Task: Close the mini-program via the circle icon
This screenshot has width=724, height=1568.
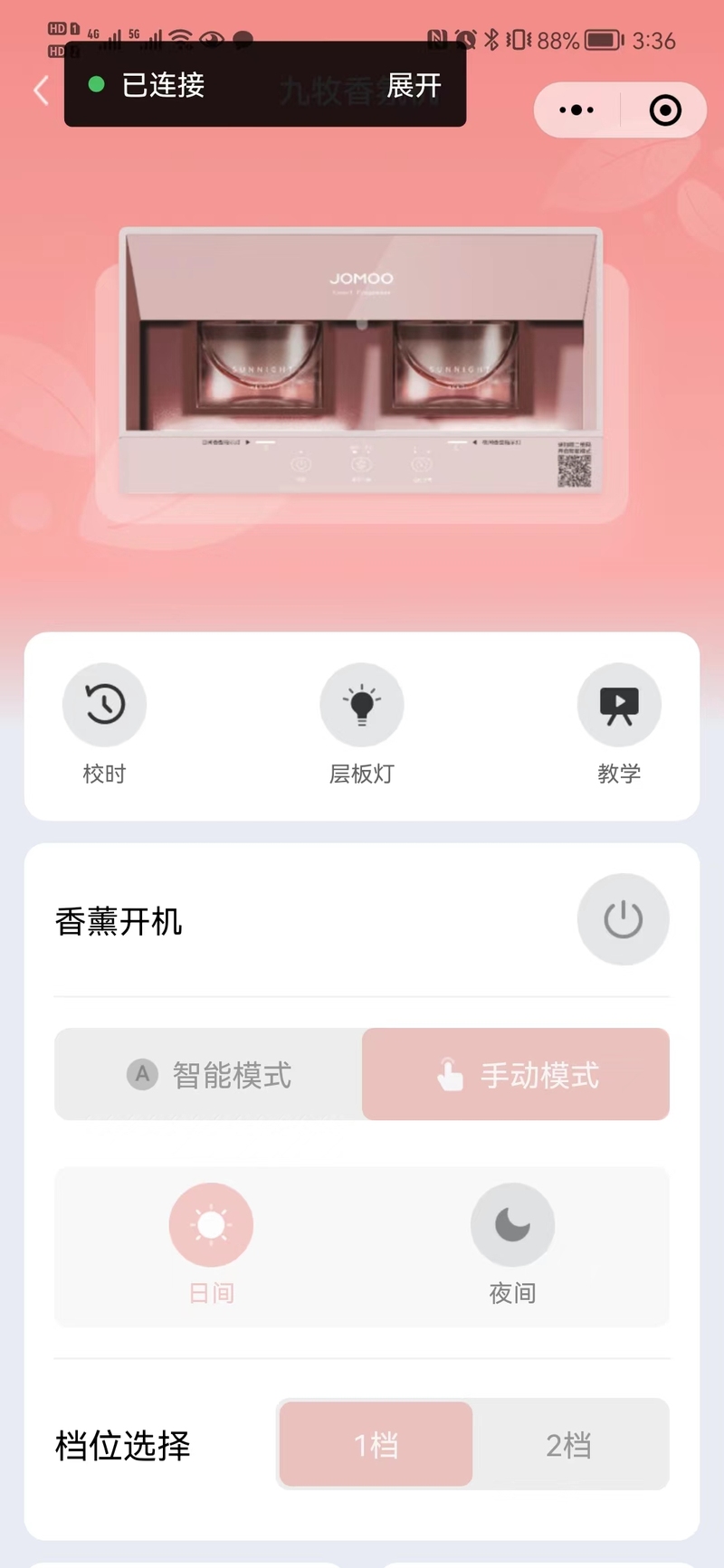Action: tap(665, 110)
